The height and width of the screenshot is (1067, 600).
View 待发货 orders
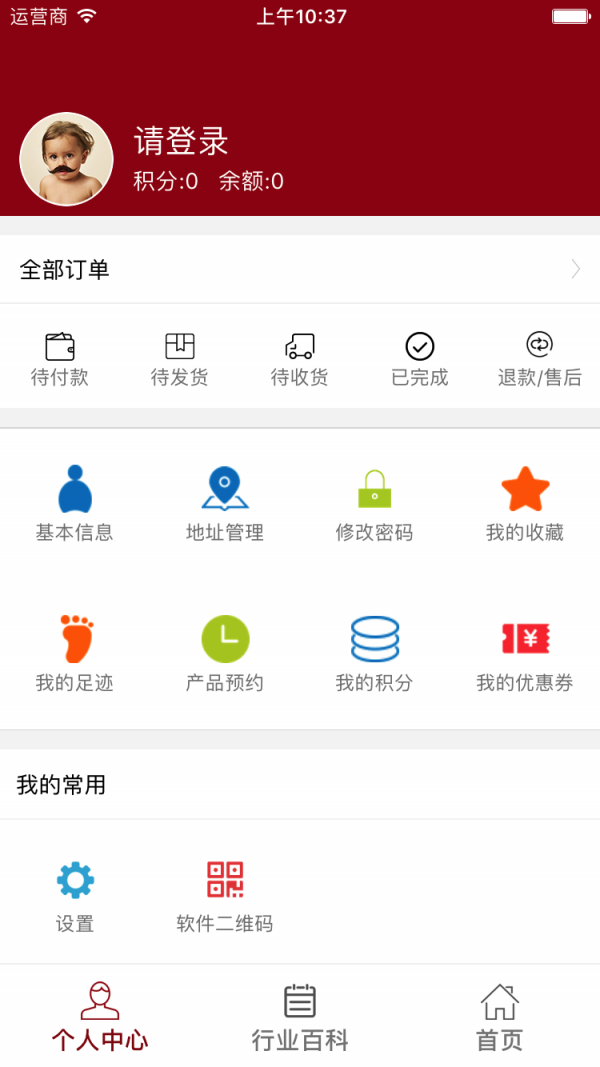[180, 360]
